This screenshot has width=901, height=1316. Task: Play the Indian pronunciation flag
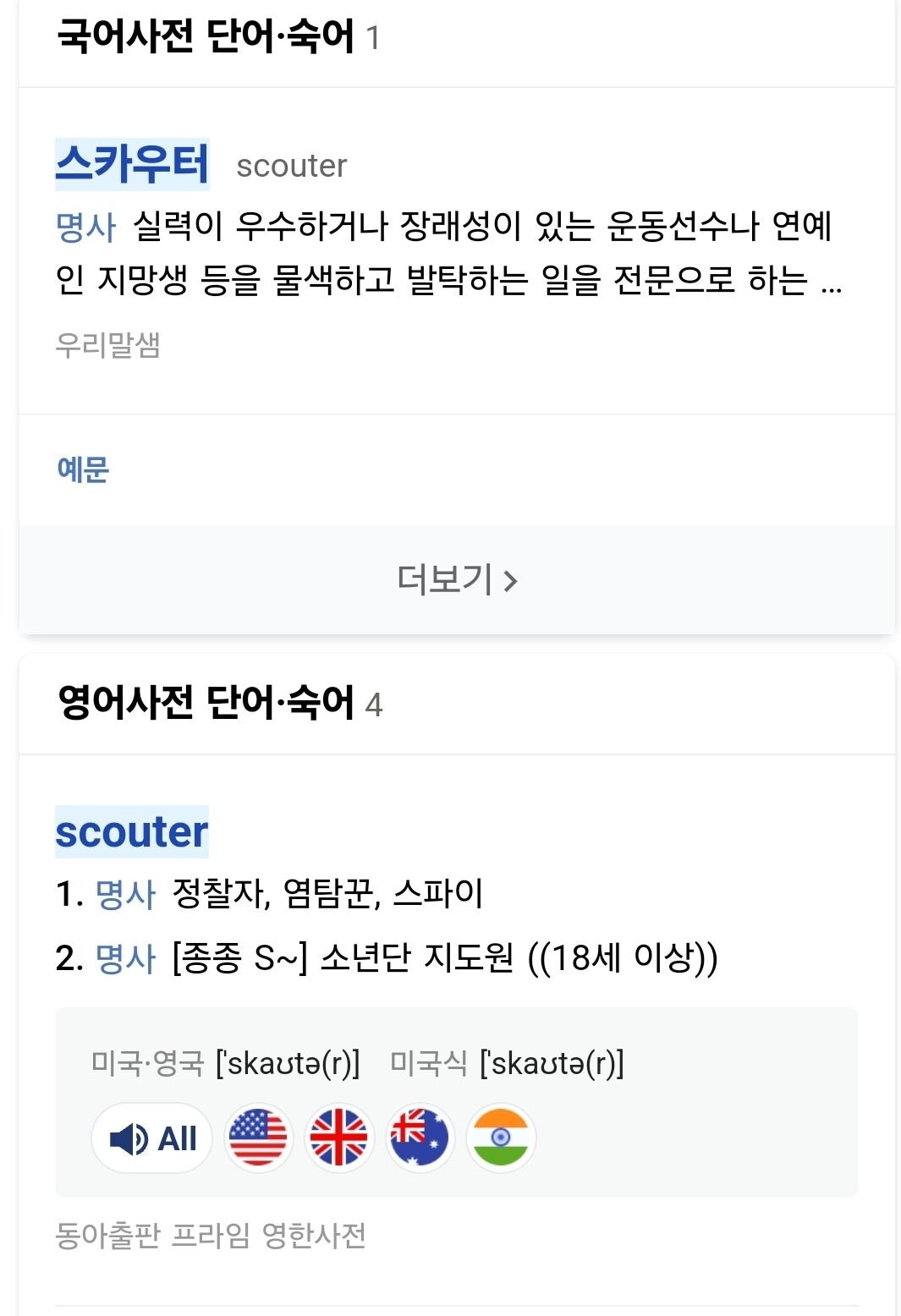[x=501, y=1138]
